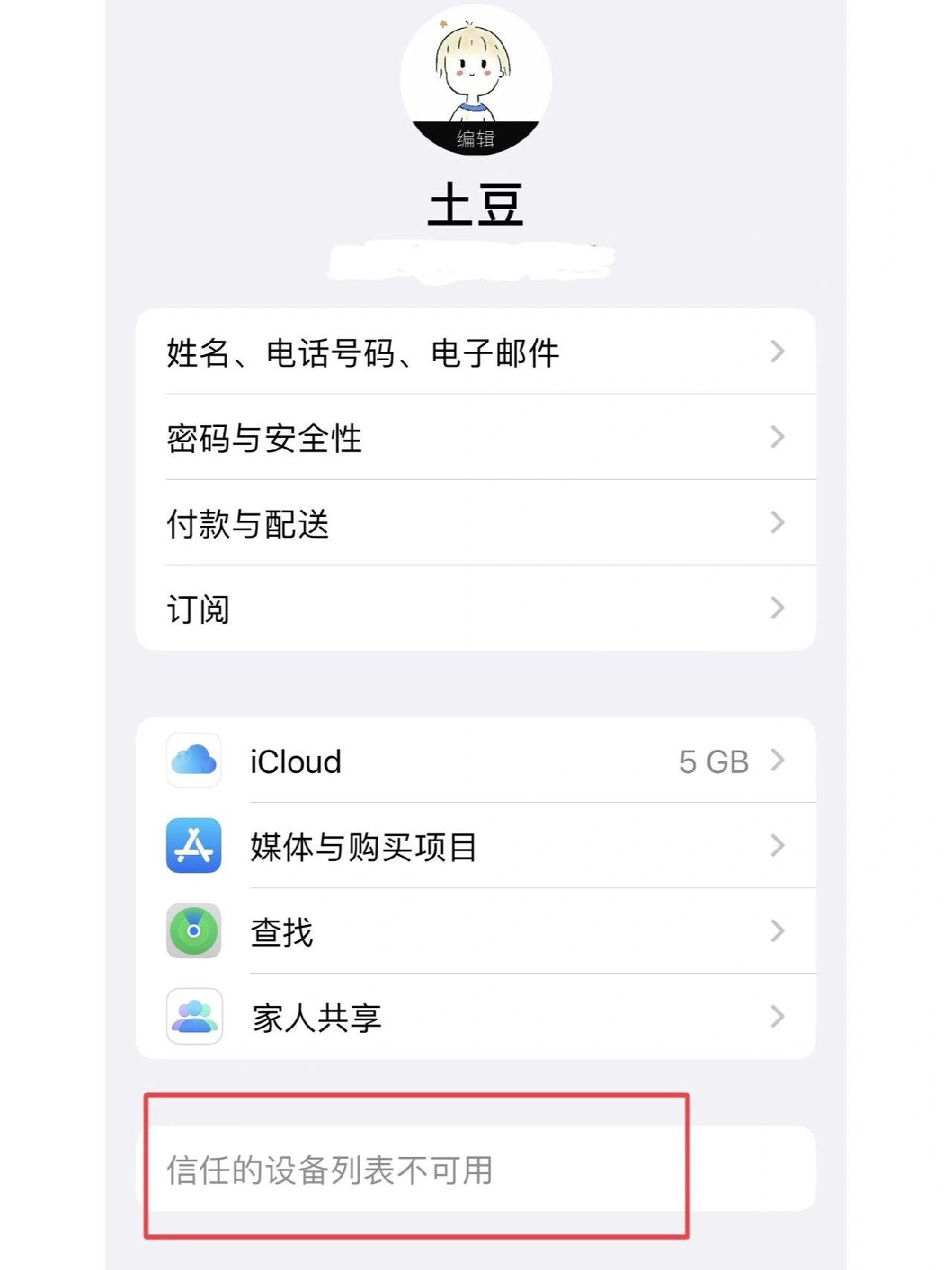Tap 编辑 on the profile avatar
Image resolution: width=952 pixels, height=1270 pixels.
pos(475,138)
